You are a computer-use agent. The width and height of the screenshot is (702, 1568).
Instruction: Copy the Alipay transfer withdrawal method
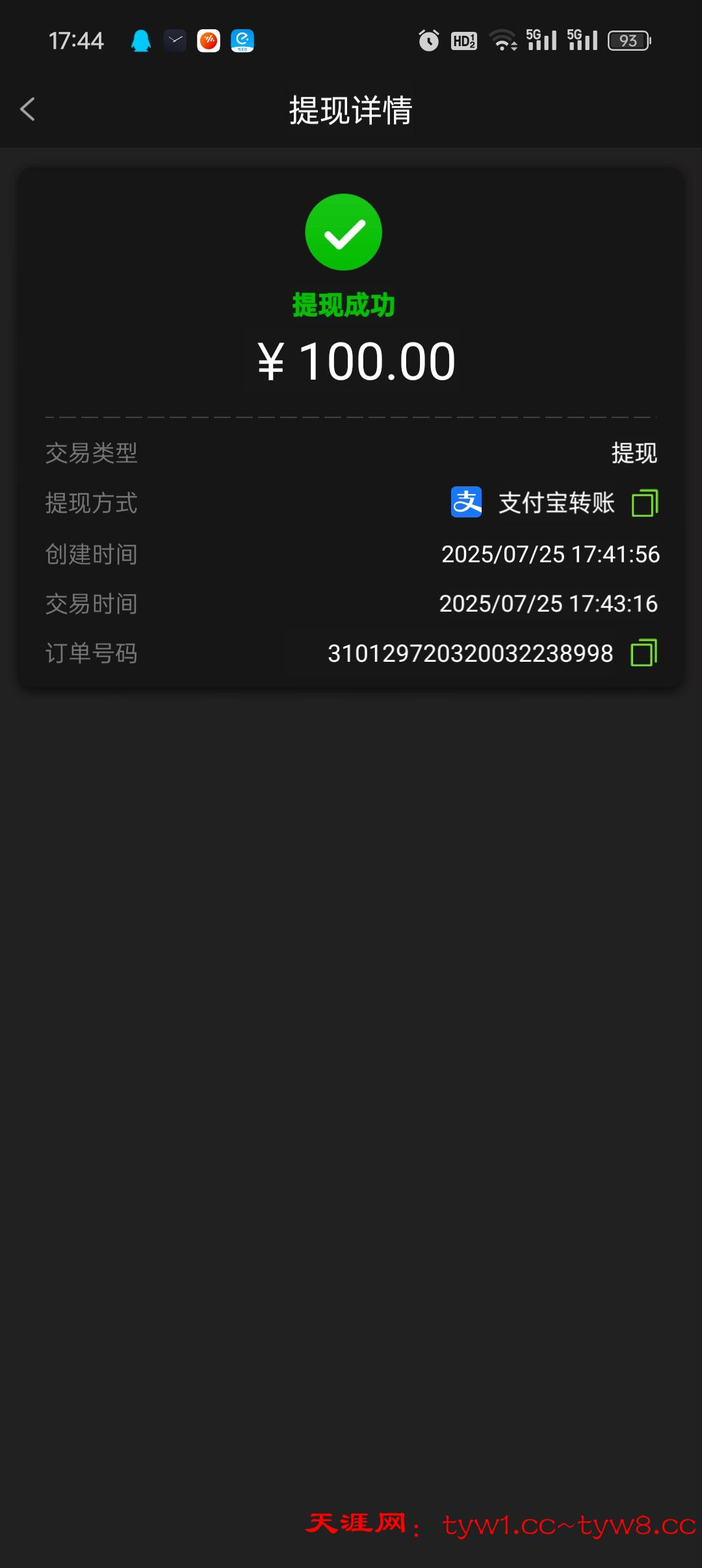point(645,503)
